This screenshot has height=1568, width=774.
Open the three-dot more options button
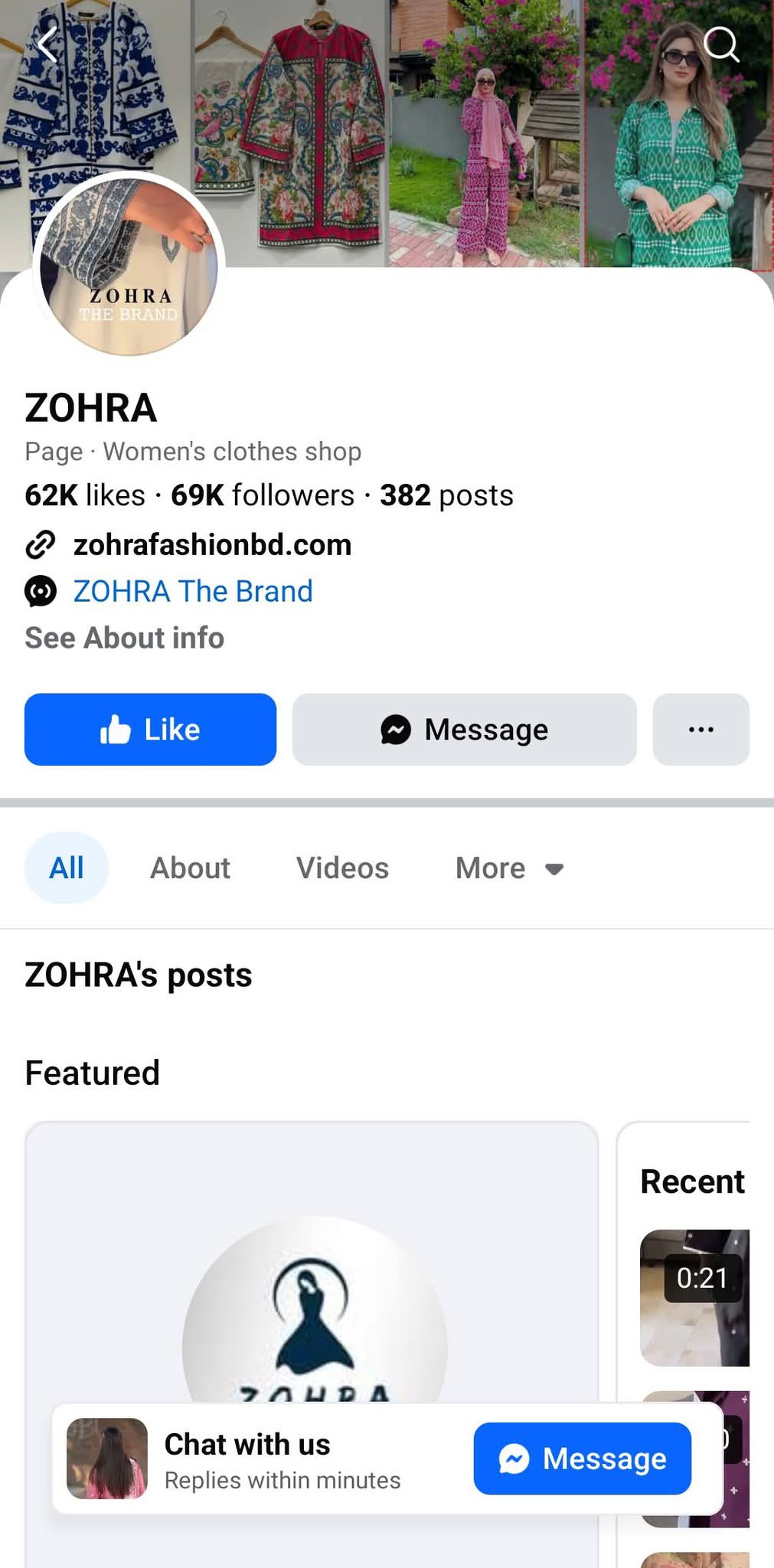[x=701, y=730]
